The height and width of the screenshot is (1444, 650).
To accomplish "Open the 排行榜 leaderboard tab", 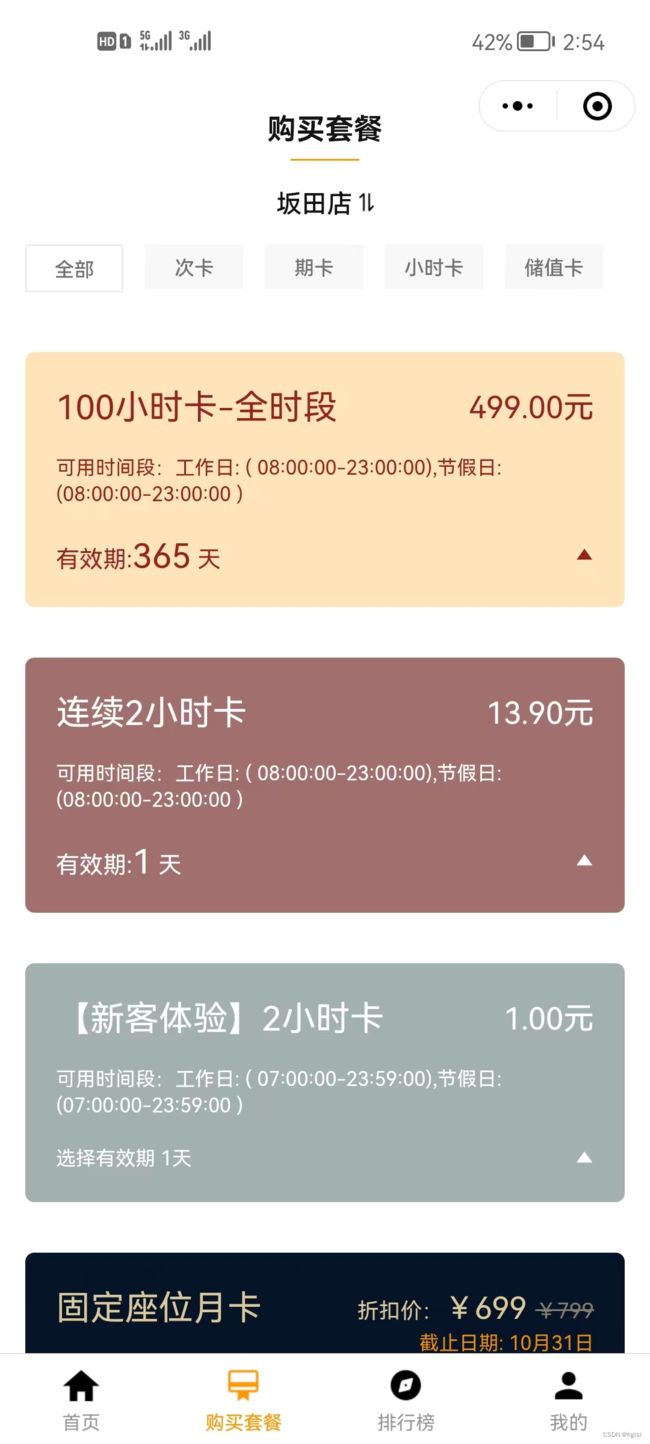I will [406, 1399].
